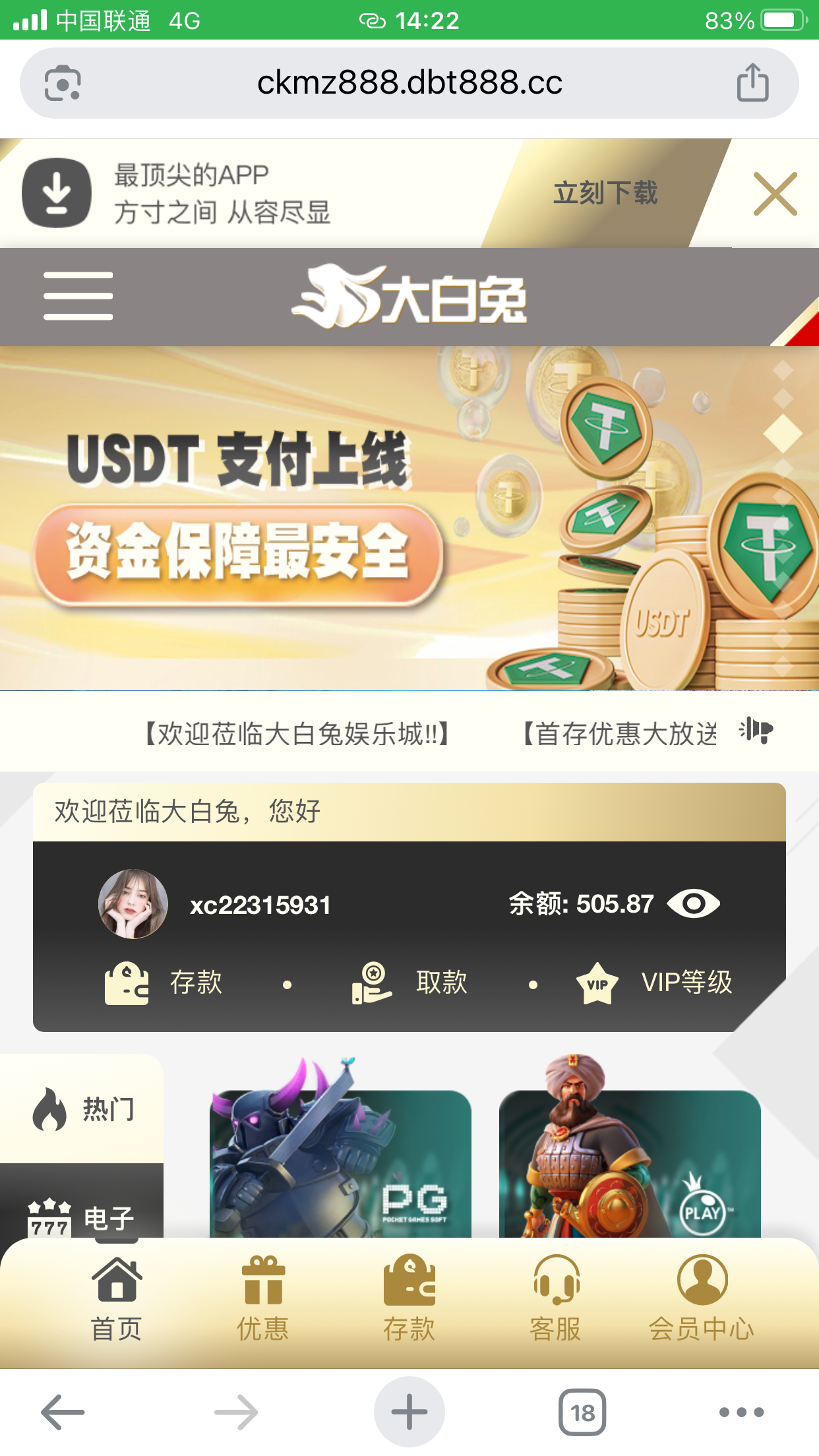Switch to the 电子 game category

click(x=82, y=1215)
